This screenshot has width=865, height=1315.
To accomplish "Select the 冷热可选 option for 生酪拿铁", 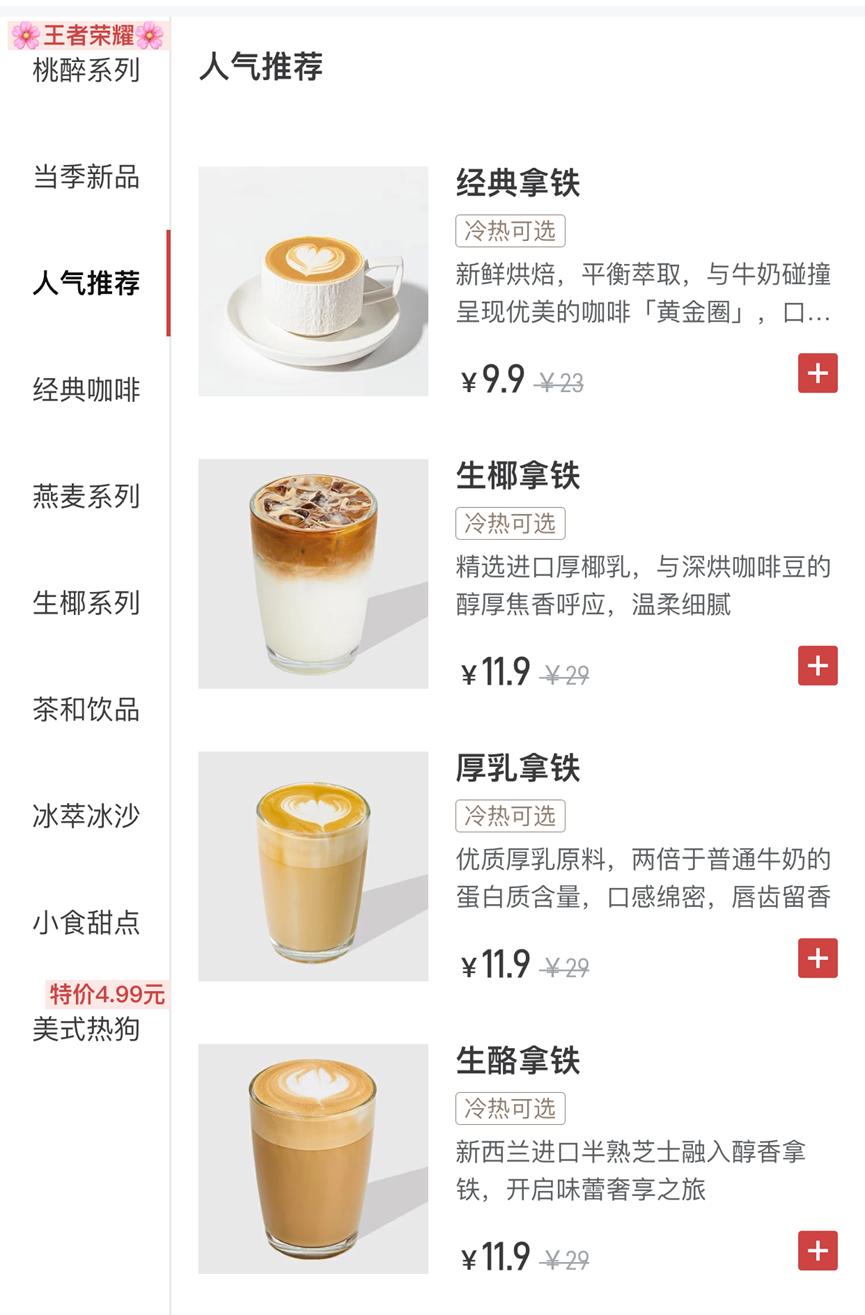I will pyautogui.click(x=509, y=1108).
